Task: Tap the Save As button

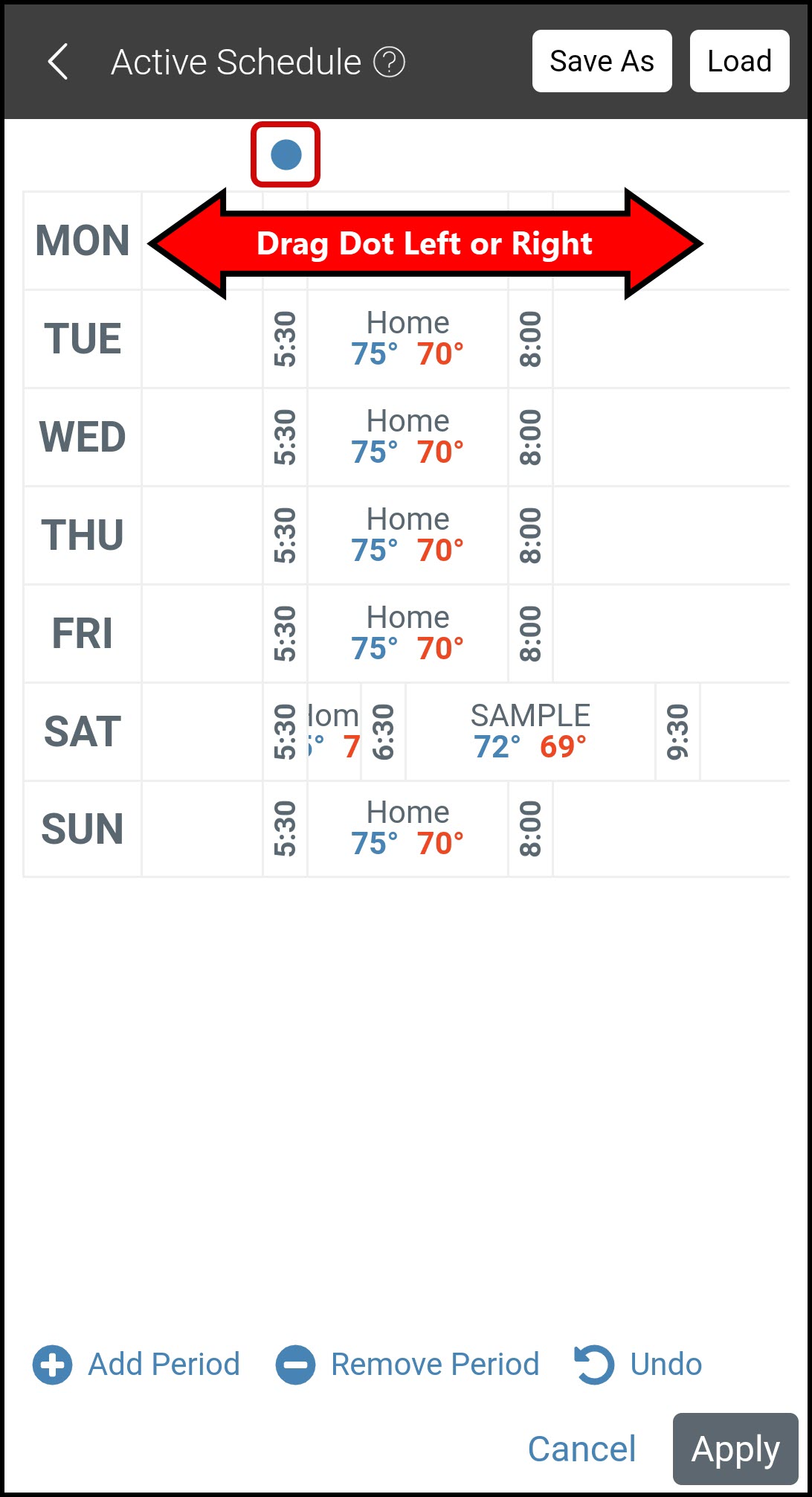Action: (602, 62)
